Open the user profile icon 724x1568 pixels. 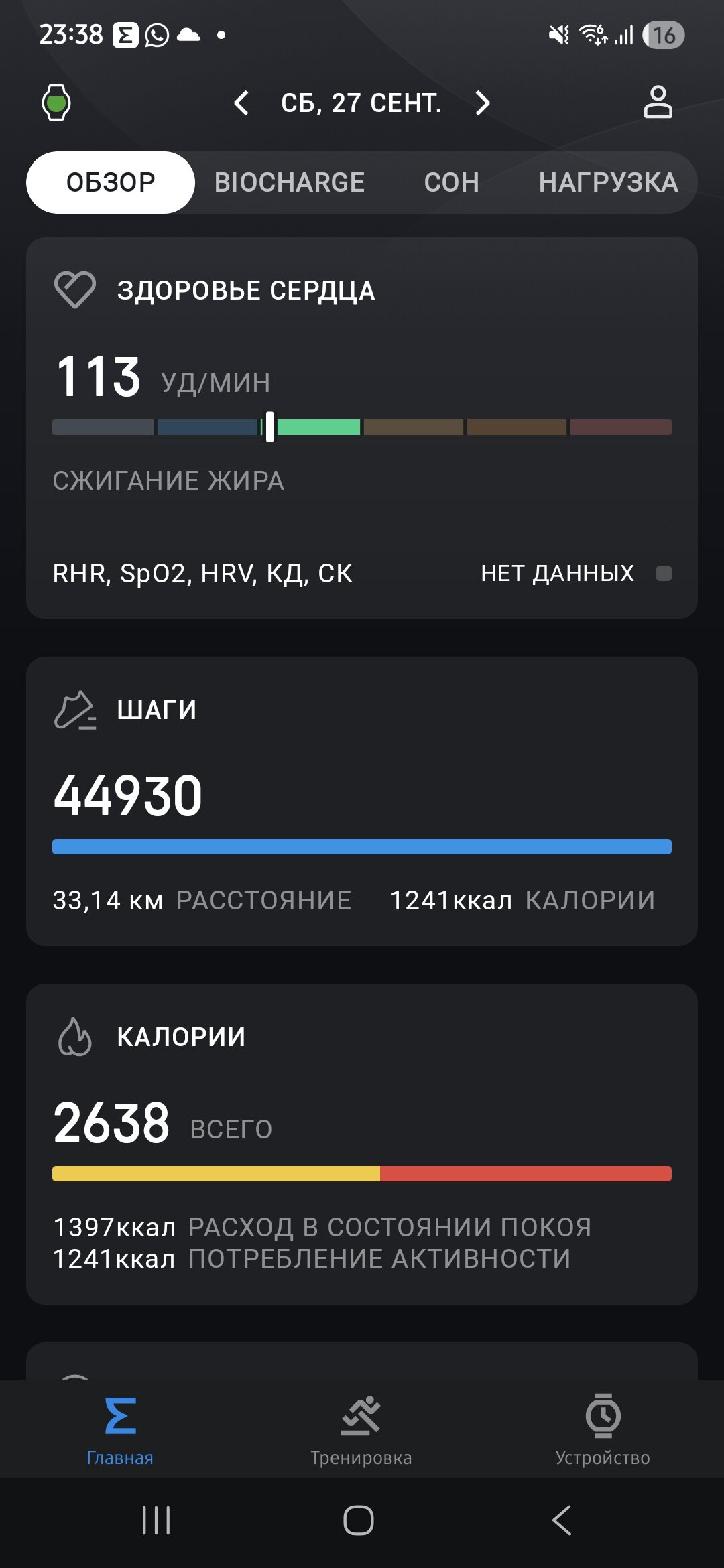[x=658, y=103]
